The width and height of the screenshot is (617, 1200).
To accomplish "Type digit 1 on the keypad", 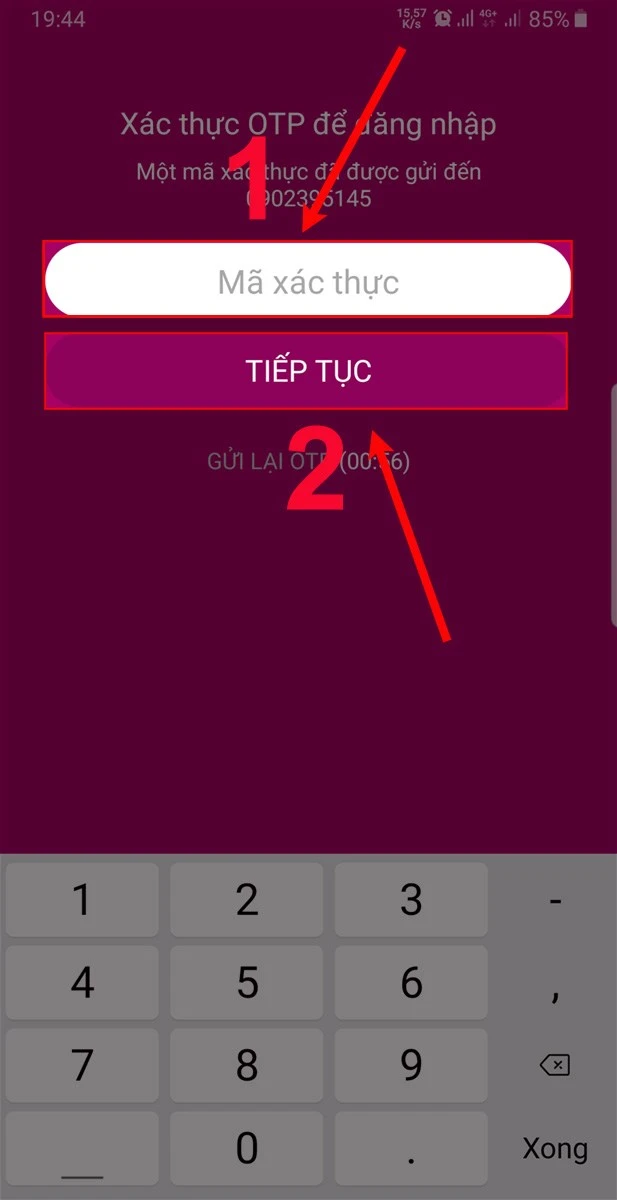I will coord(82,901).
